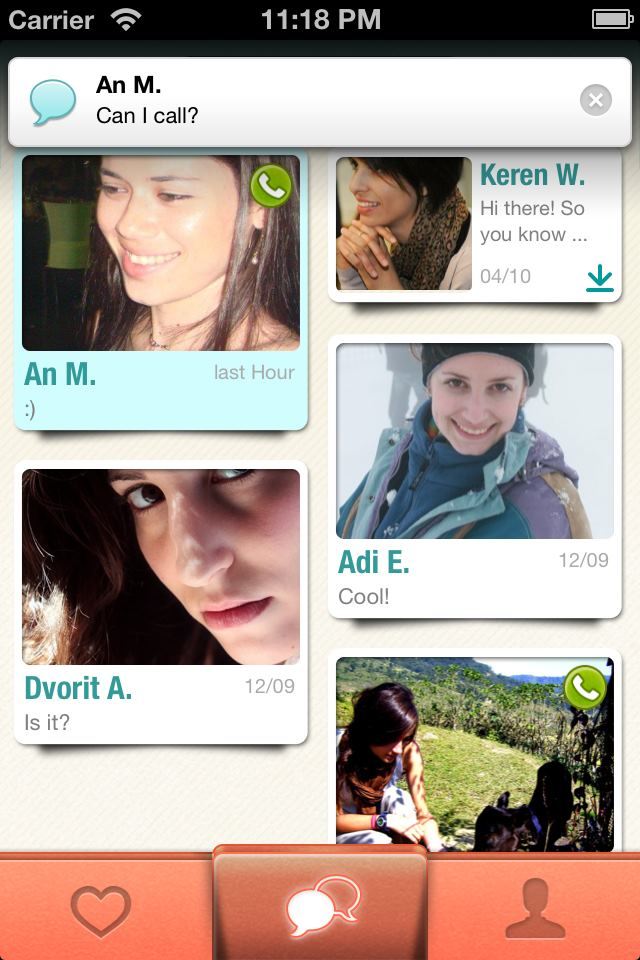Tap the download arrow on Keren W.'s card
640x960 pixels.
[x=599, y=278]
